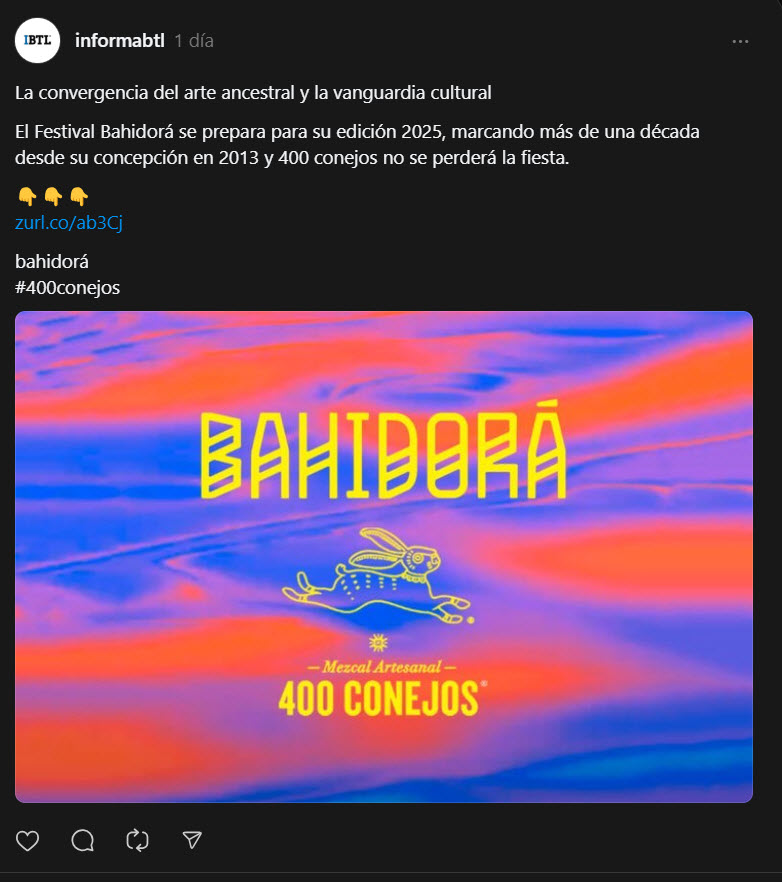Reply to the post with the comment icon
The width and height of the screenshot is (782, 882).
[x=83, y=841]
